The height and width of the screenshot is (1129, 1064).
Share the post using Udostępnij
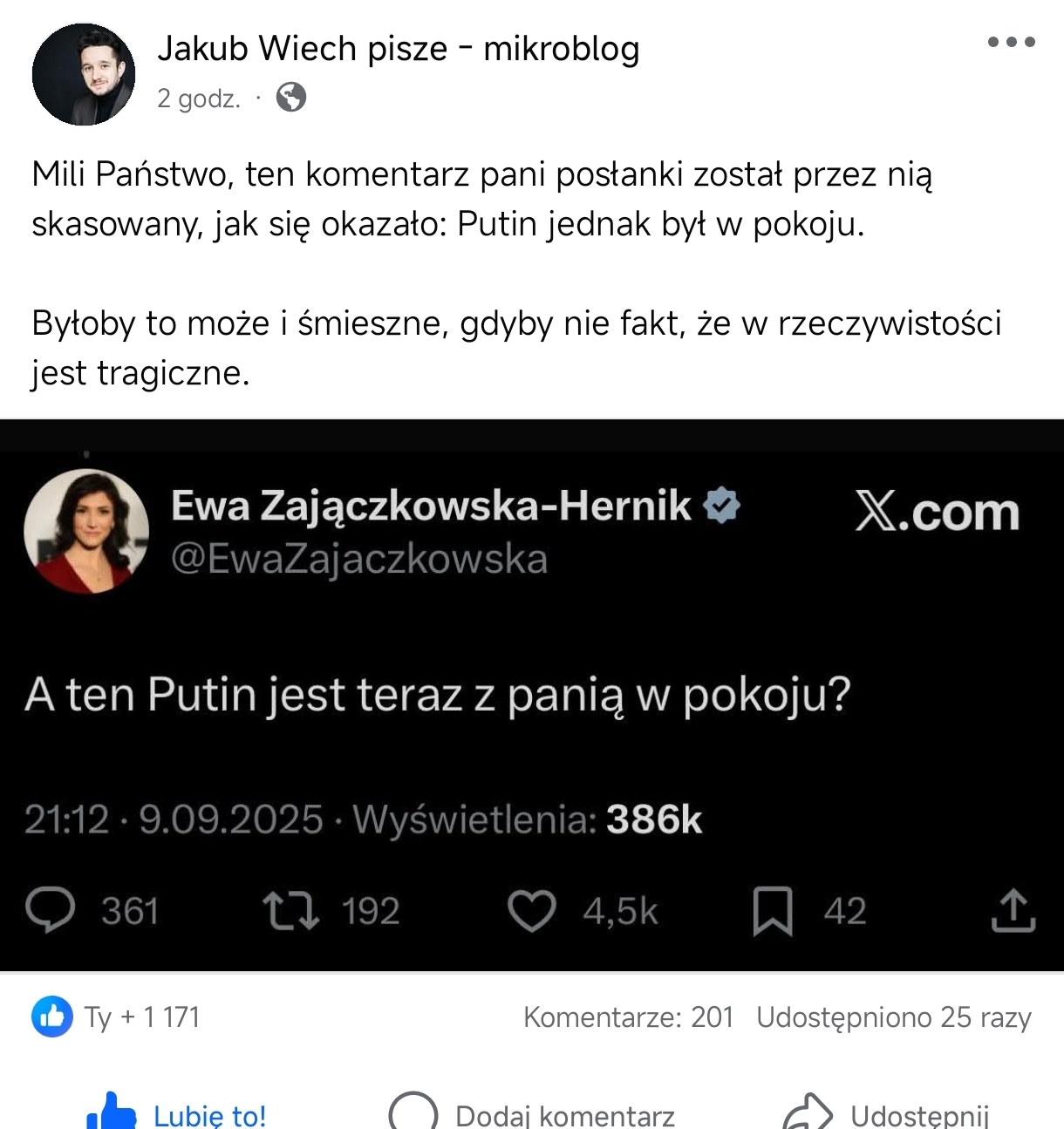click(887, 1114)
